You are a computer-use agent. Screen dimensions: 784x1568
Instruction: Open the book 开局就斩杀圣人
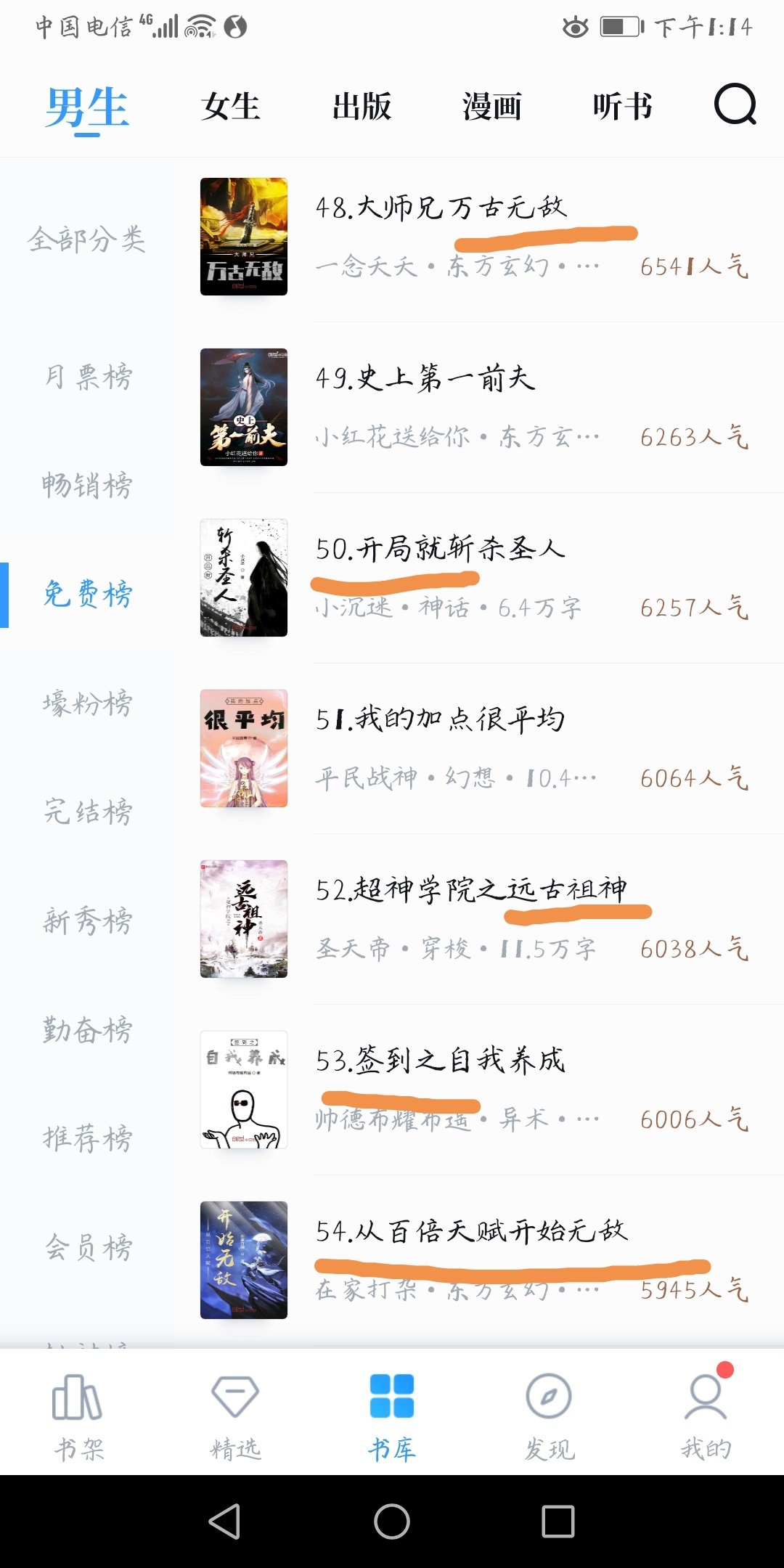(440, 549)
